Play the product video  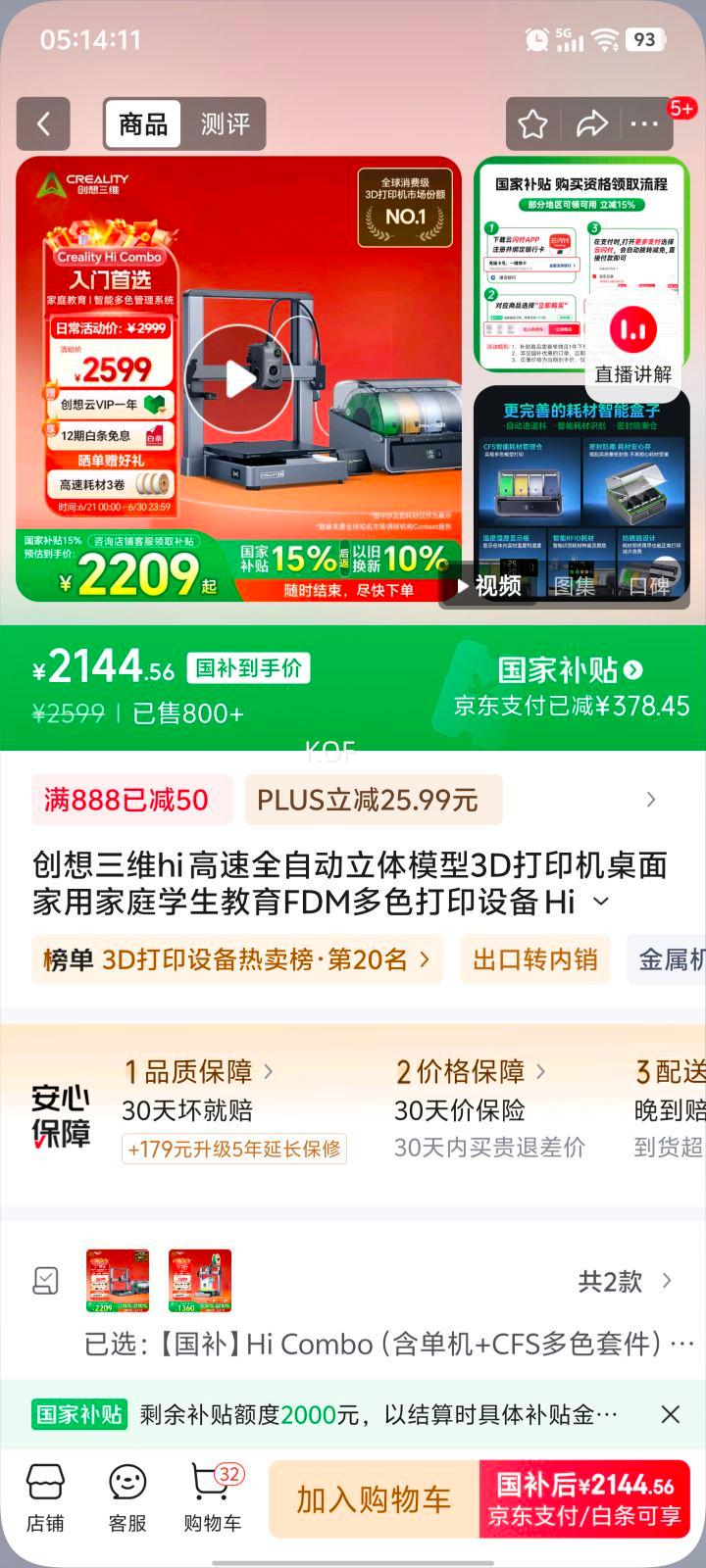[x=238, y=378]
